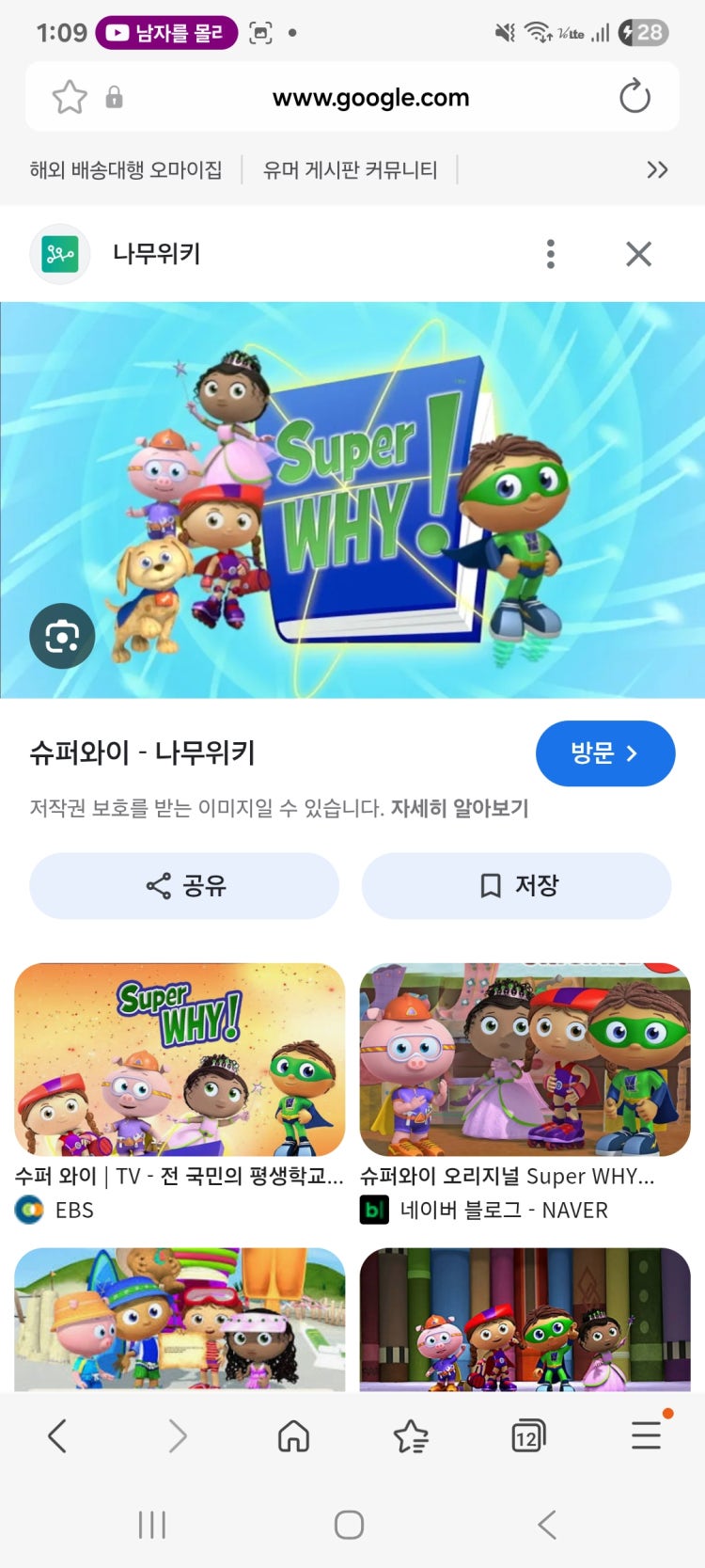Search this image with Google Lens
The width and height of the screenshot is (705, 1568).
(62, 637)
